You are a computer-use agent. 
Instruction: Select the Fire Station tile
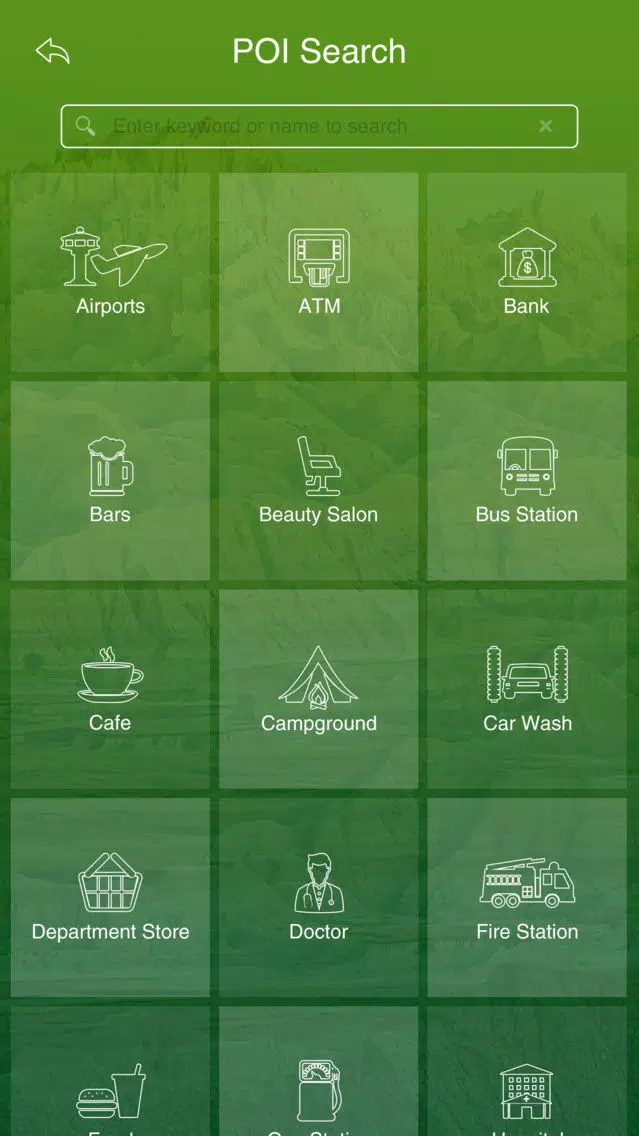(527, 898)
